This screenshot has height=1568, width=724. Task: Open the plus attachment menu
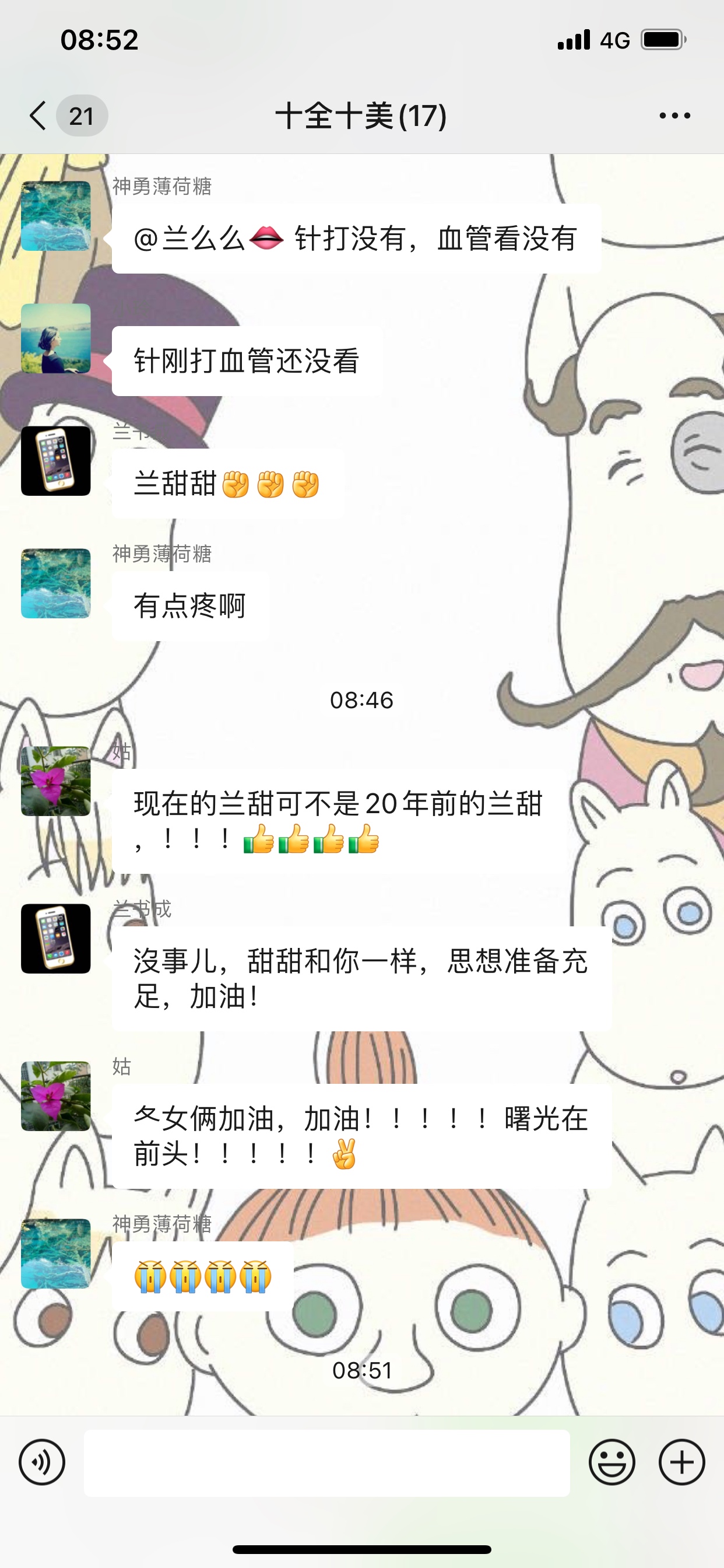coord(681,1462)
